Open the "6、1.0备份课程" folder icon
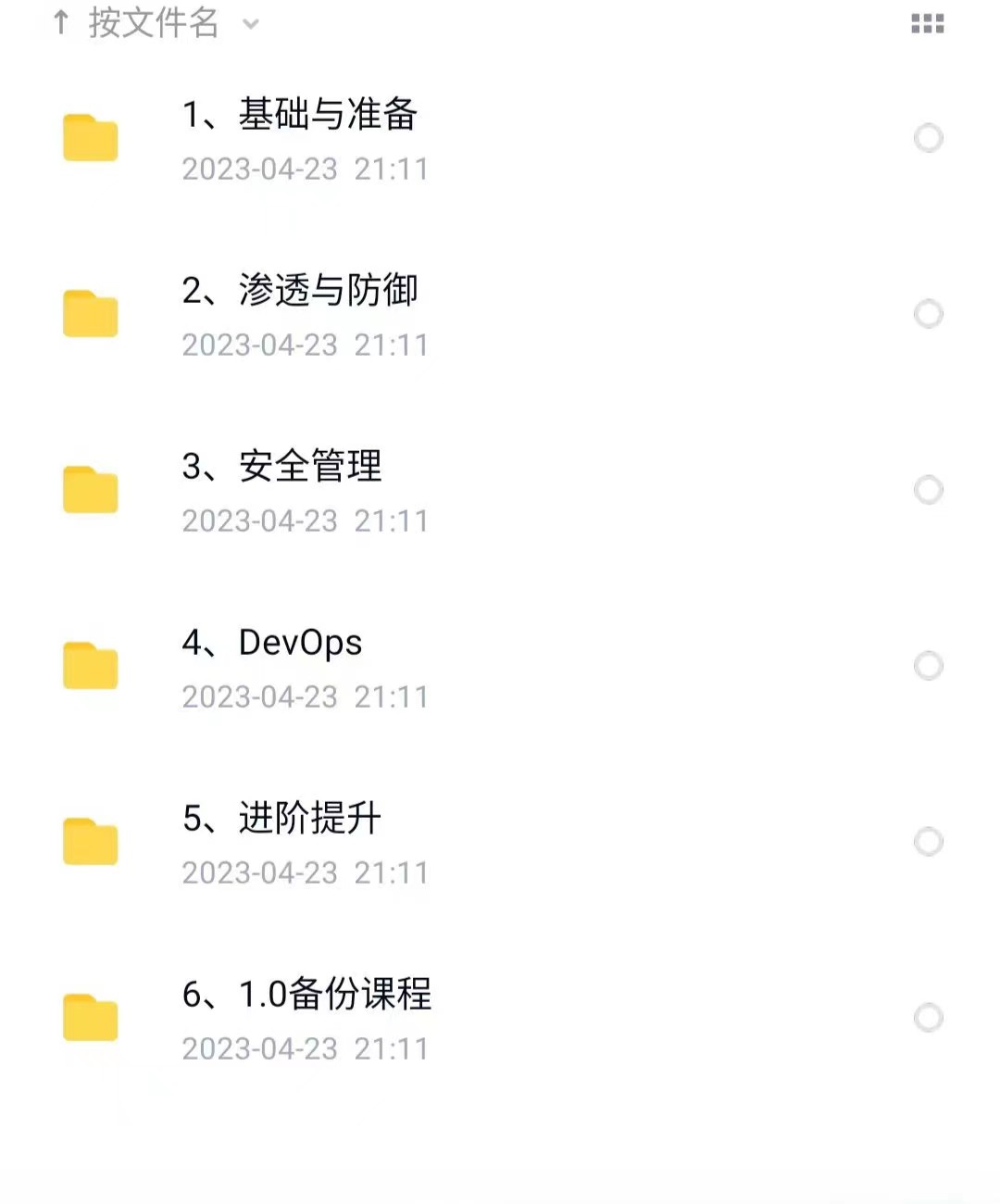 [x=90, y=1018]
